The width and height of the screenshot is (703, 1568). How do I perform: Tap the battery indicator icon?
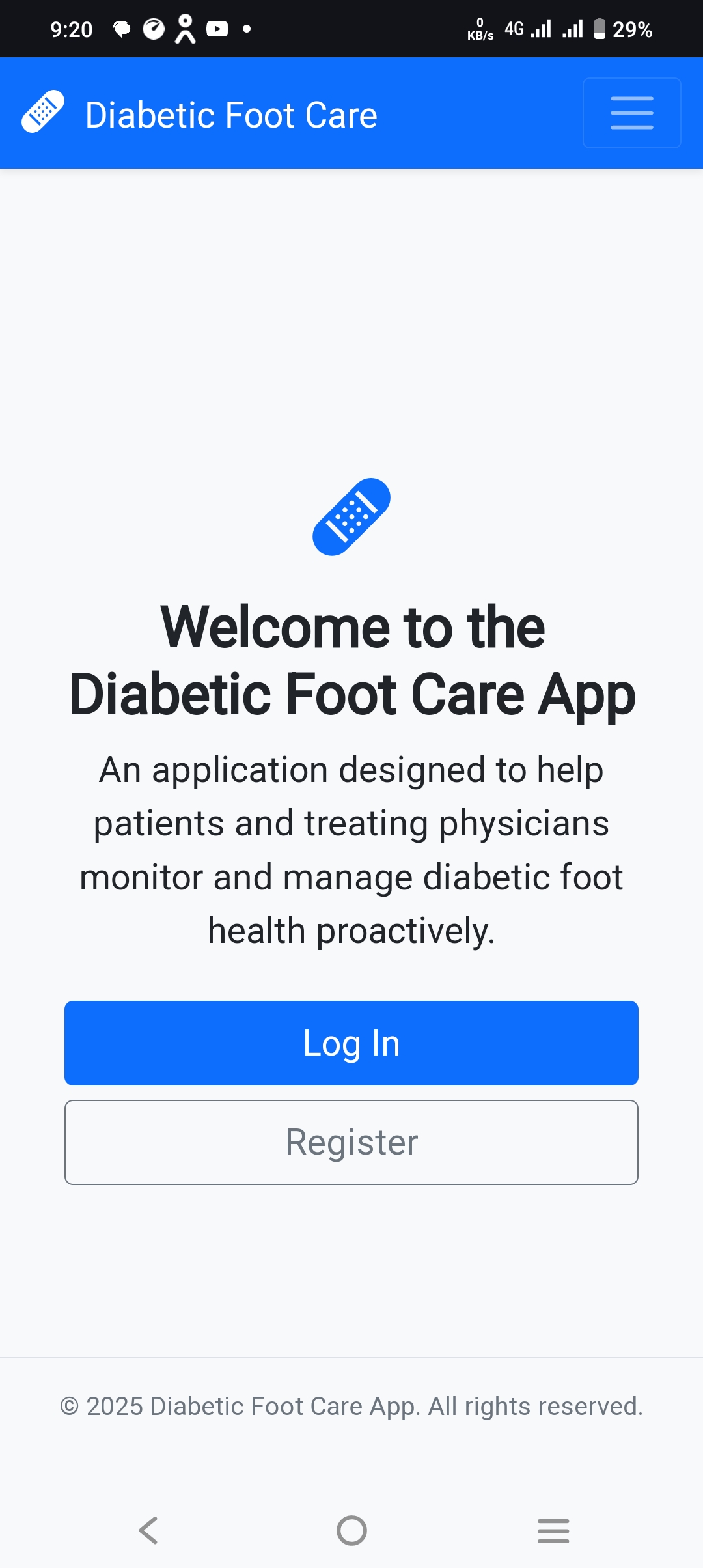click(598, 28)
